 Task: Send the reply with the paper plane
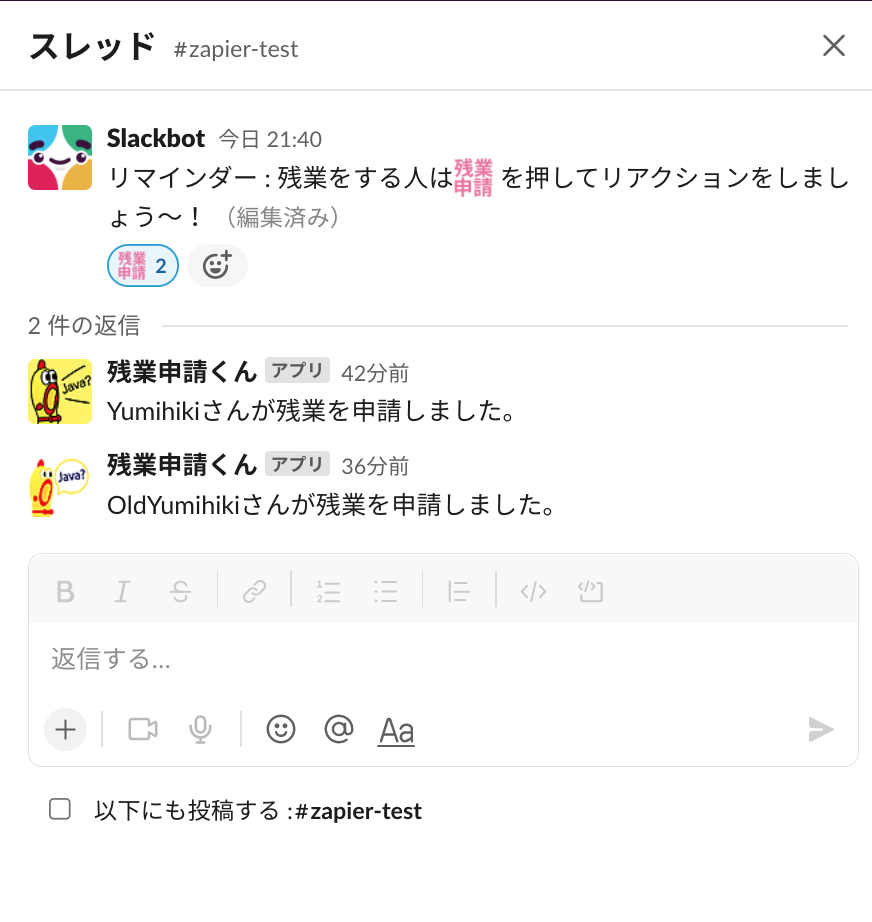pyautogui.click(x=820, y=730)
